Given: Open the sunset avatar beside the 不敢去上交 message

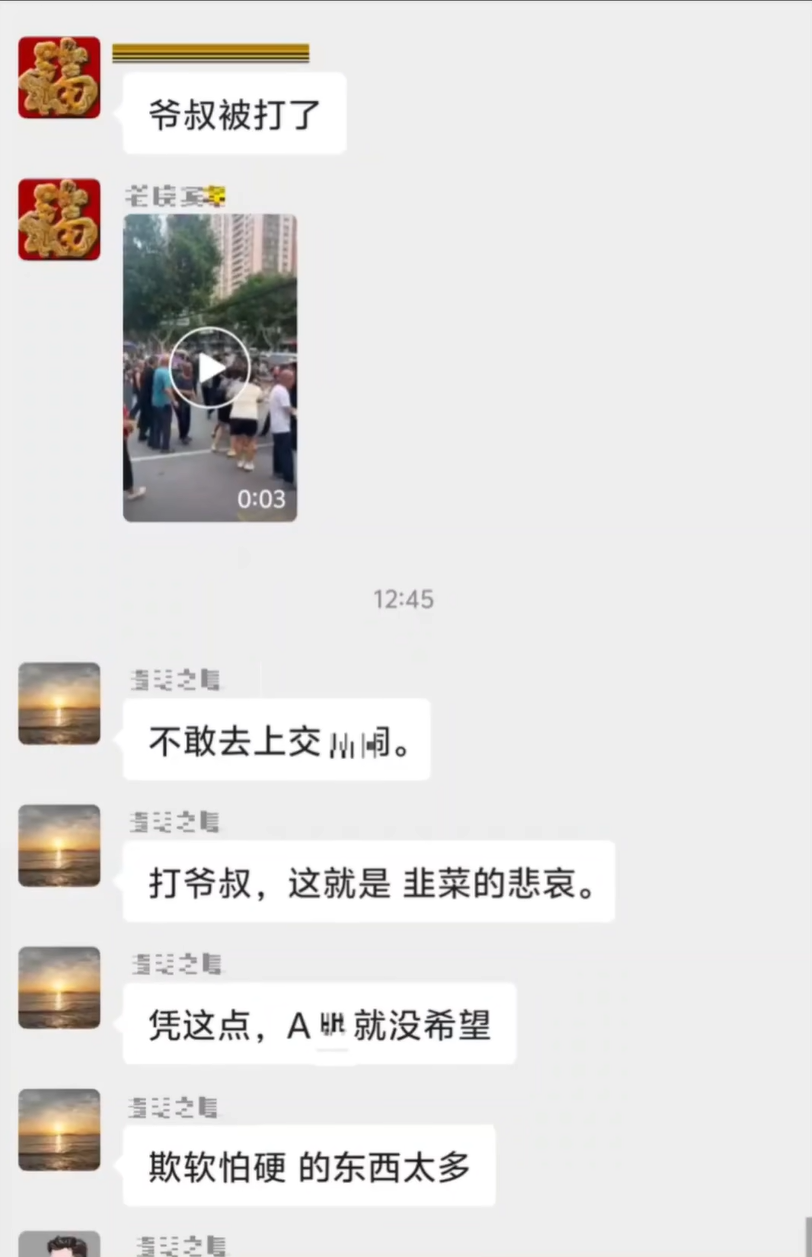Looking at the screenshot, I should [x=59, y=703].
